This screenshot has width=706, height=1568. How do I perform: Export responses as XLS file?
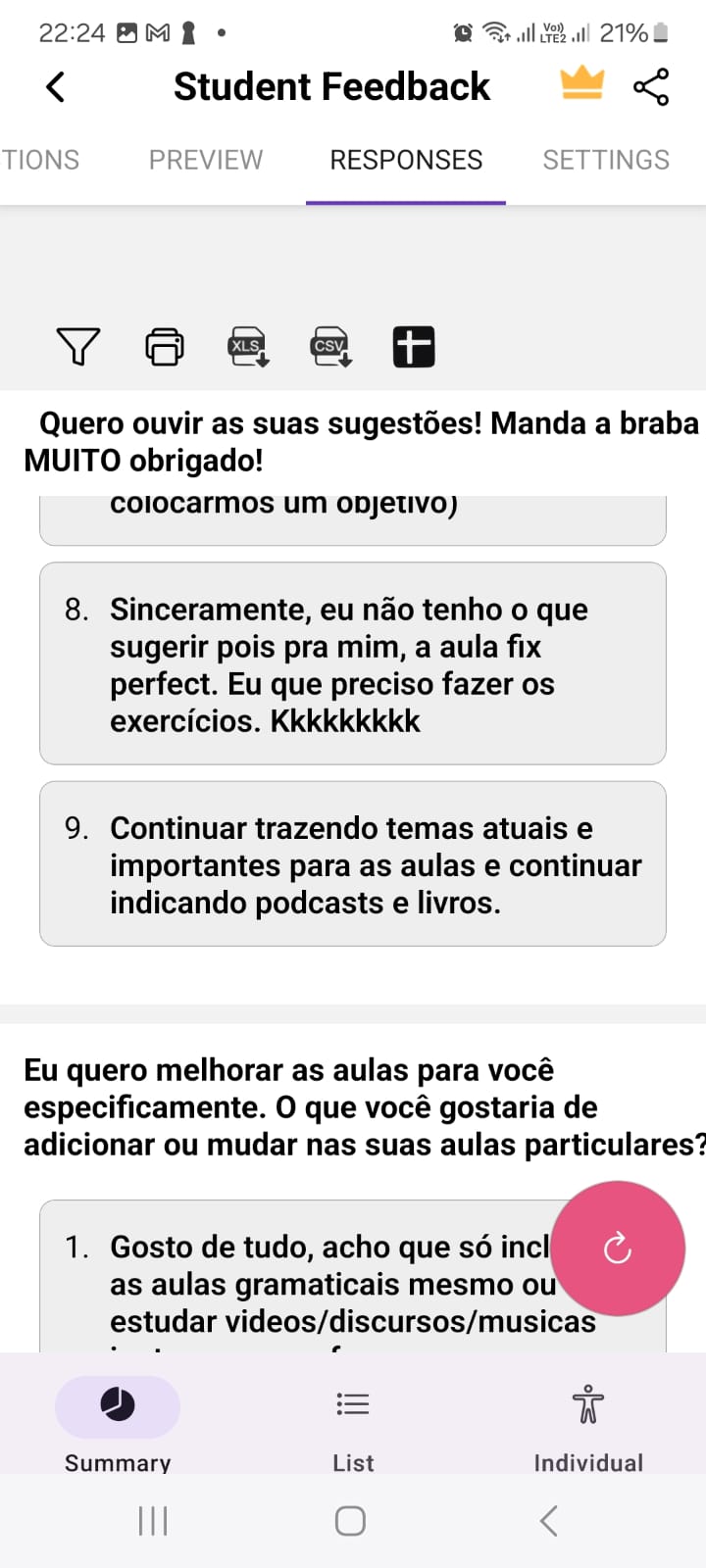click(x=248, y=346)
